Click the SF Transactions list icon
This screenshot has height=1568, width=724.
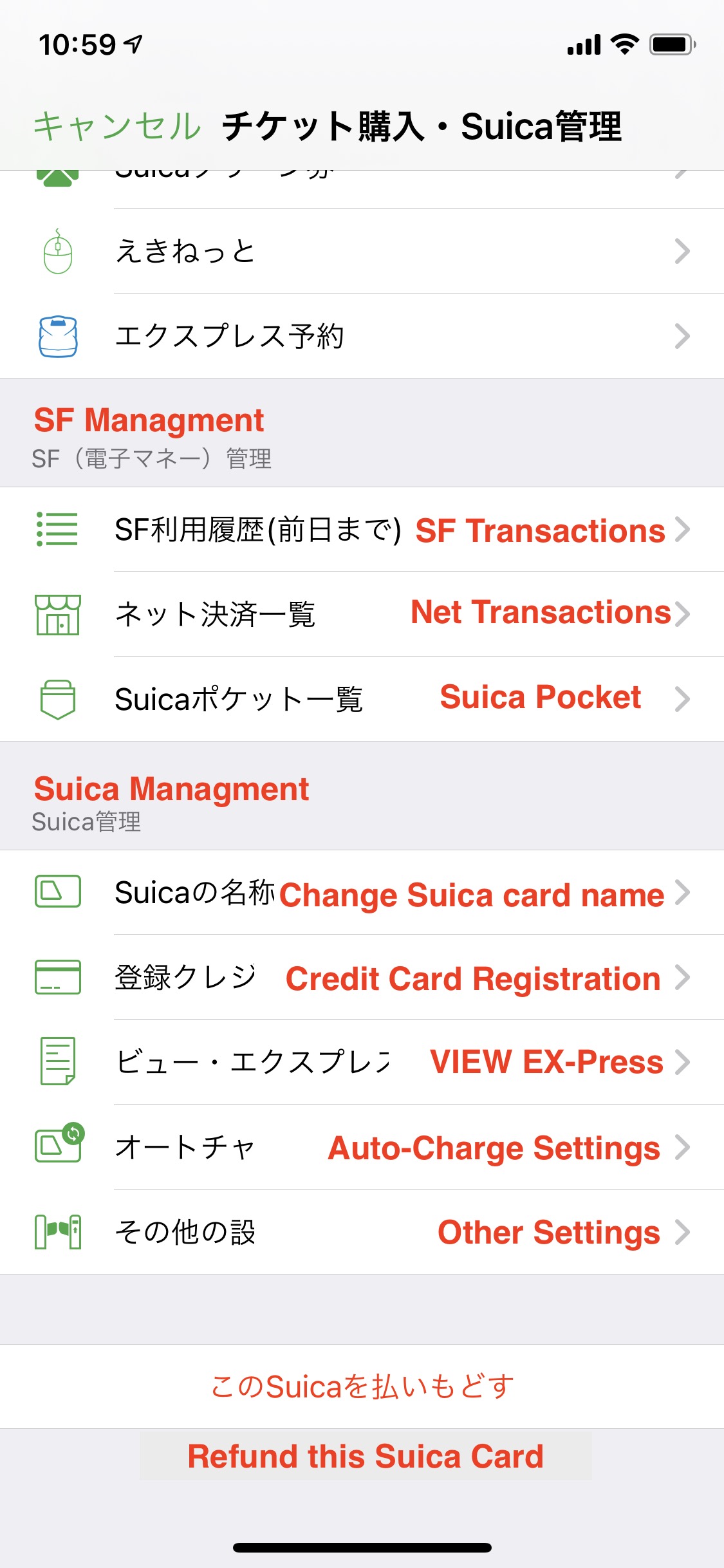[x=58, y=530]
